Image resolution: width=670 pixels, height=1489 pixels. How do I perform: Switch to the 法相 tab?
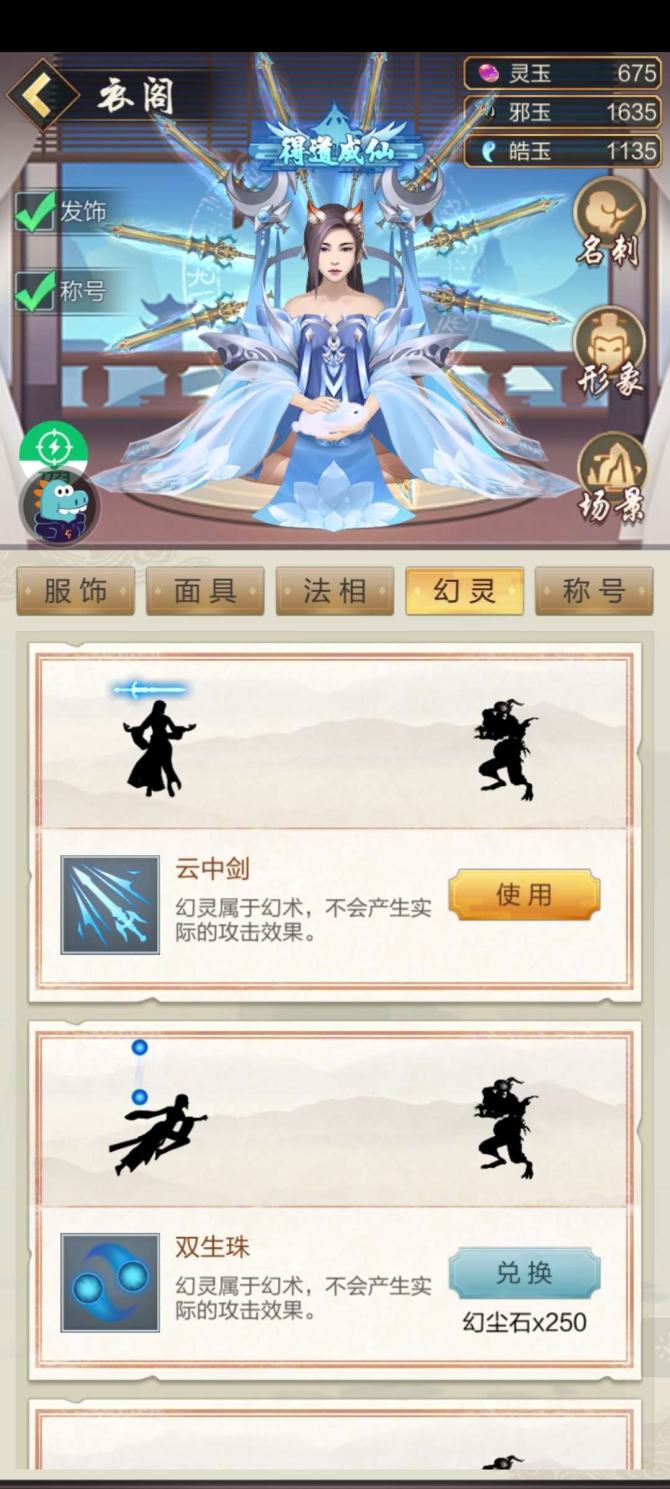click(335, 591)
